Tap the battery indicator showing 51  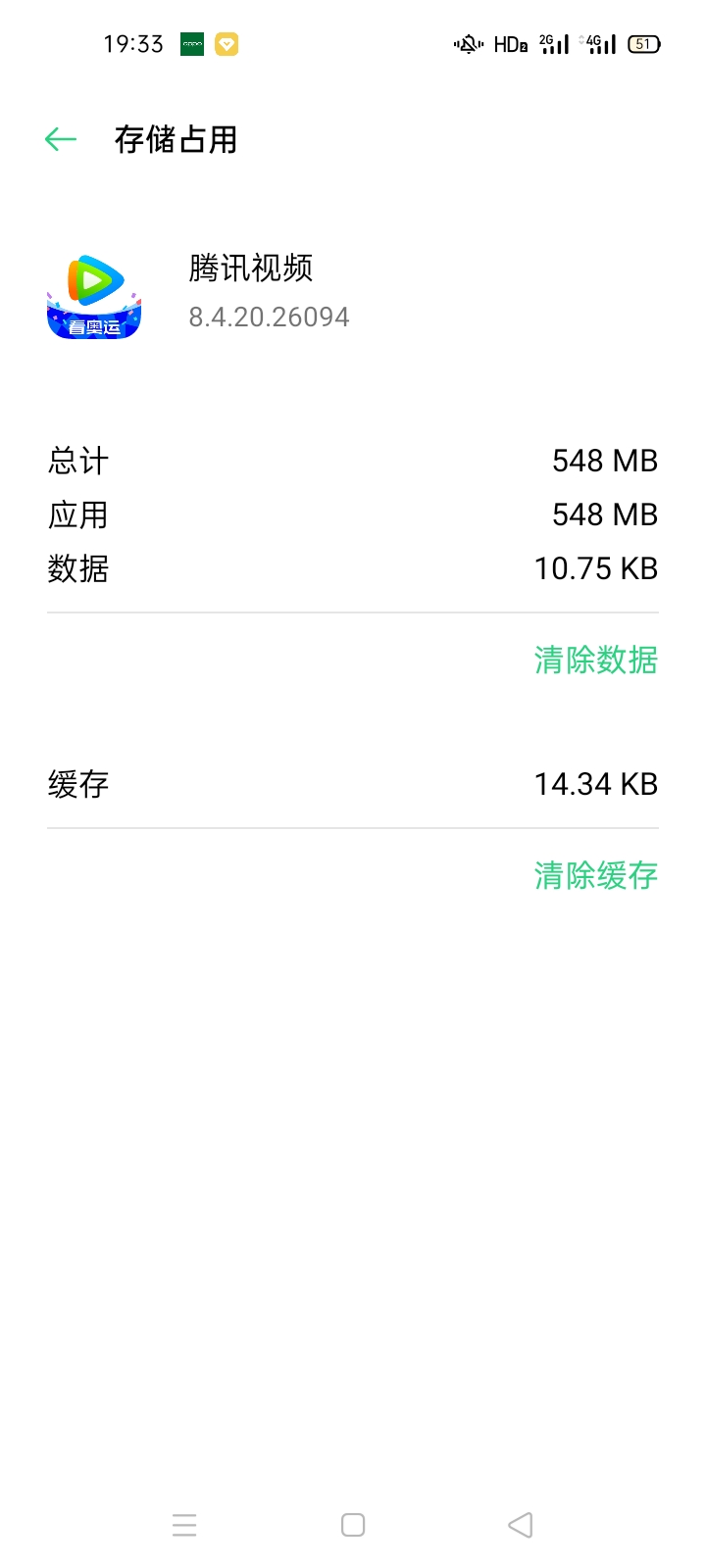[644, 44]
